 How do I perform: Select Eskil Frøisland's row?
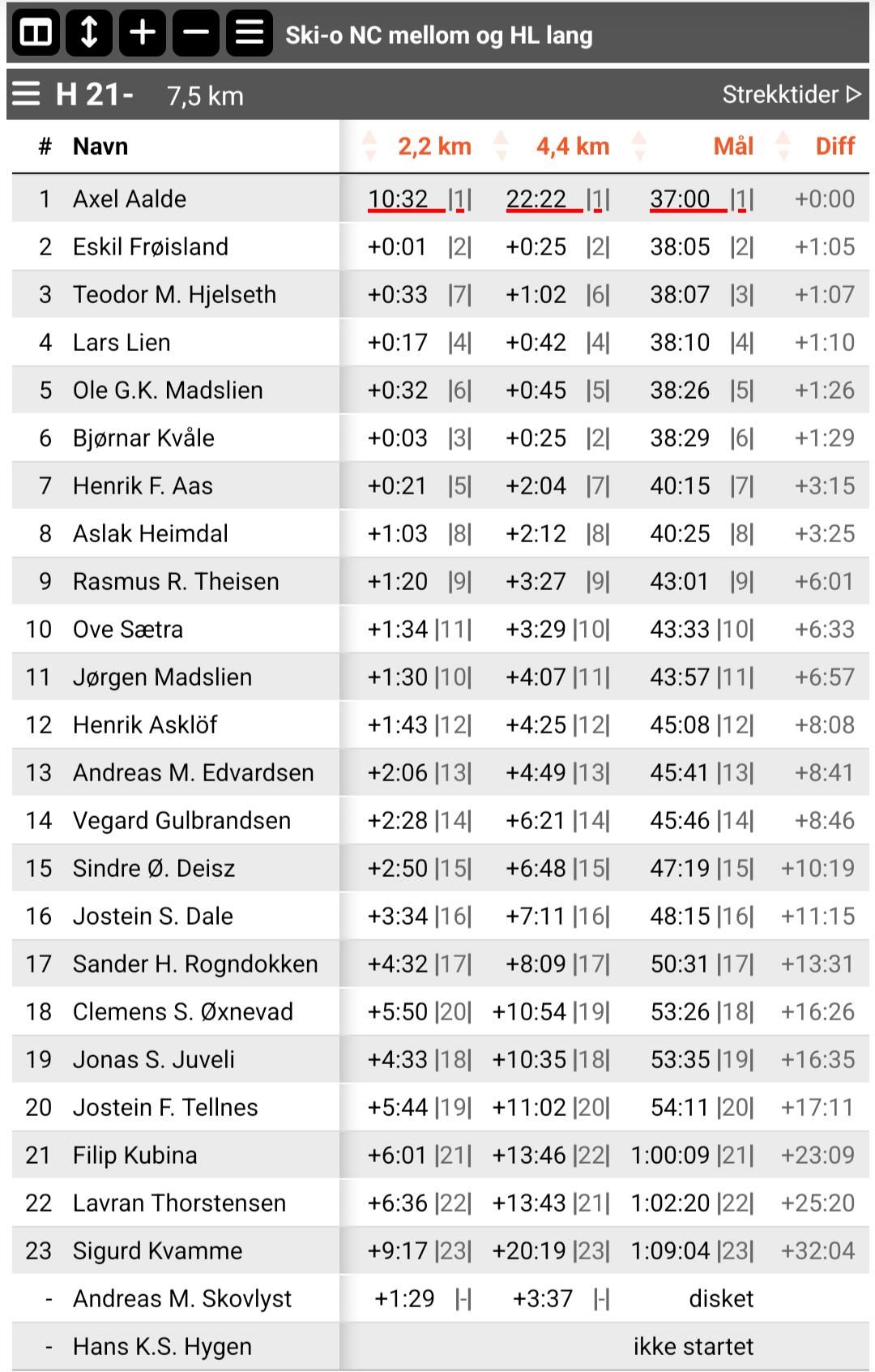[x=151, y=246]
